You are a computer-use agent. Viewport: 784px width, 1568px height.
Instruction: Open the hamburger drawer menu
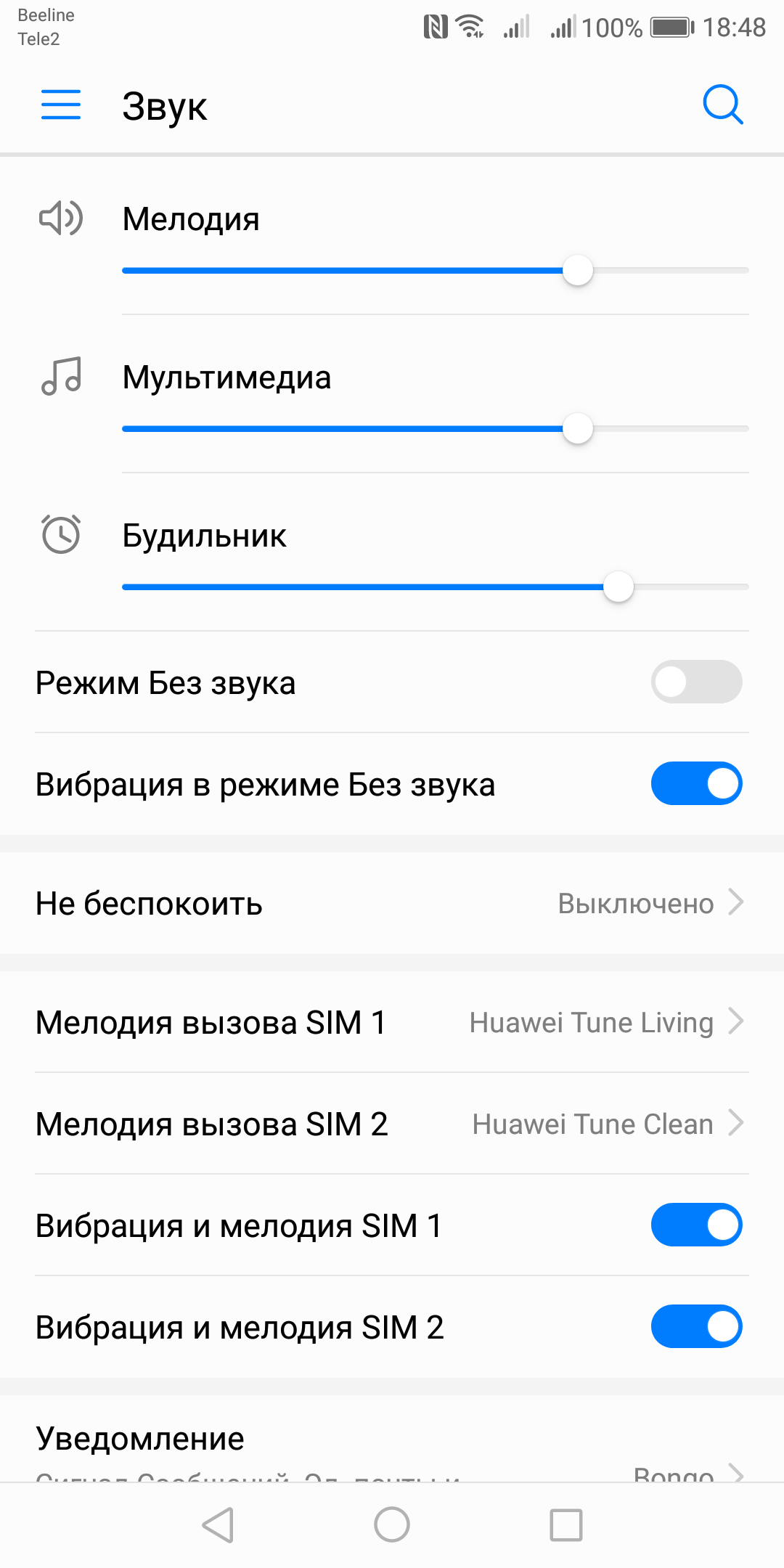tap(61, 105)
